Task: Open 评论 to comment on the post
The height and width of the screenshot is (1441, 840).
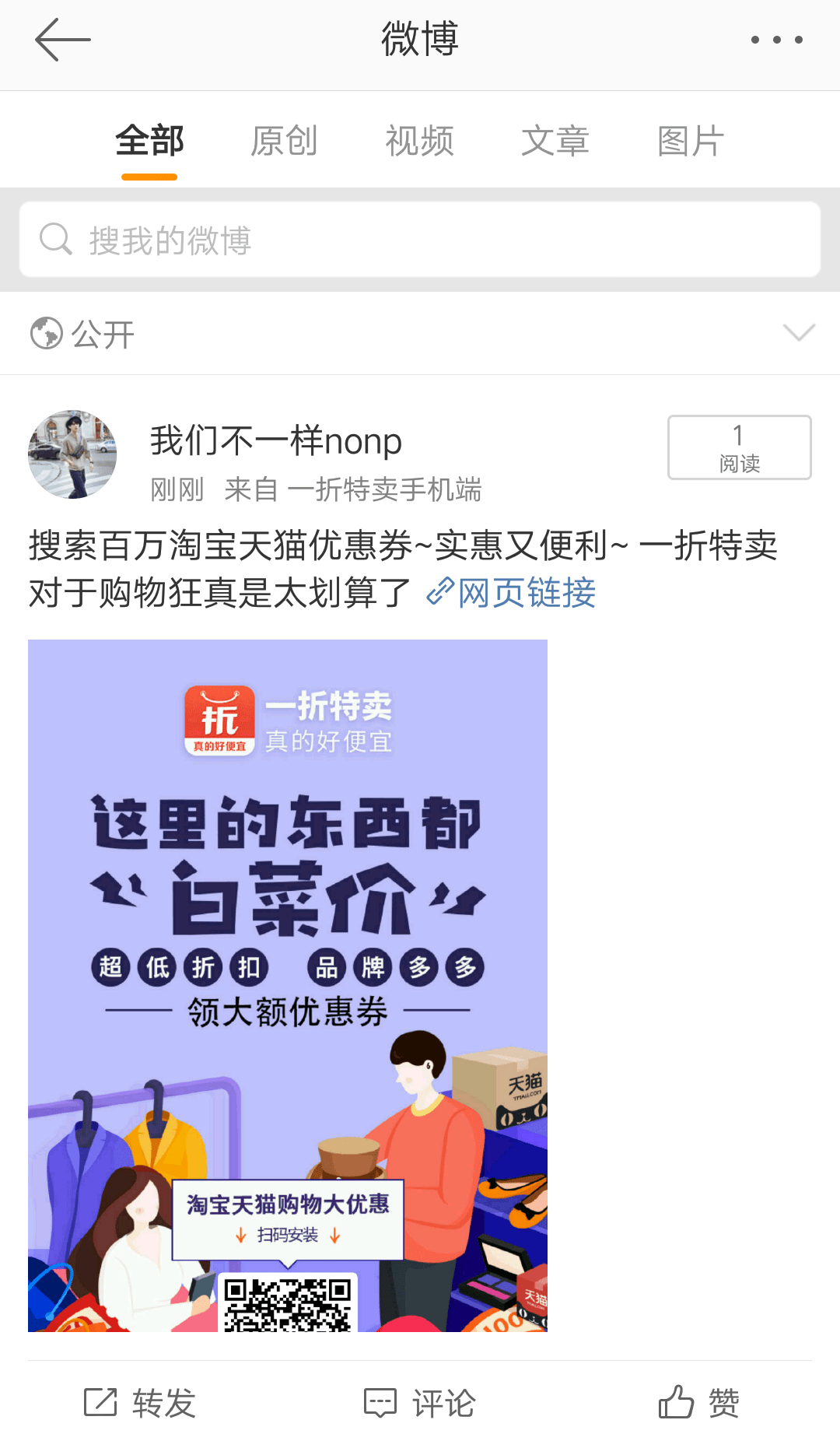Action: pyautogui.click(x=420, y=1403)
